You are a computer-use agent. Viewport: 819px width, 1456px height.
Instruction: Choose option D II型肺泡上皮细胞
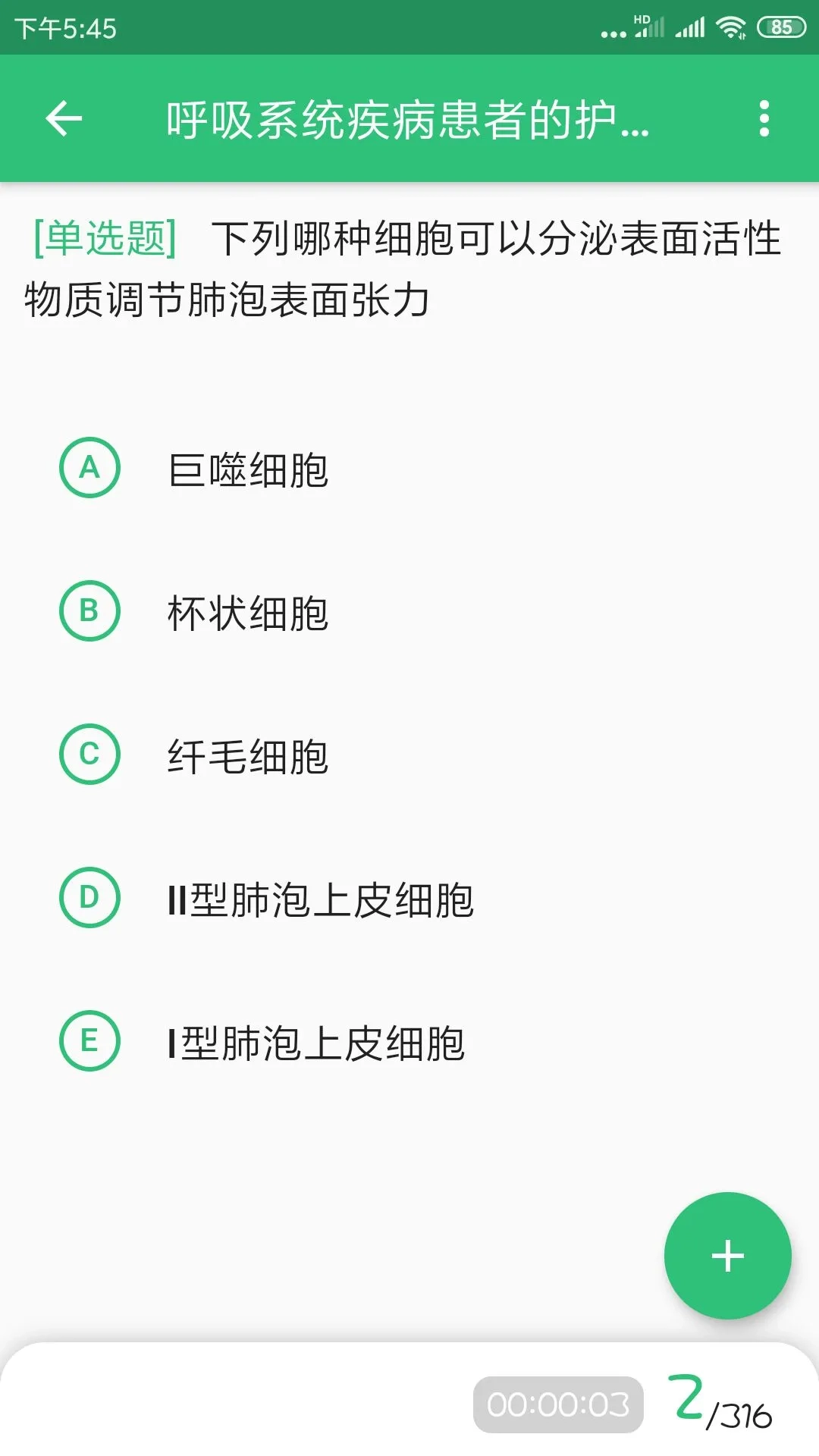coord(318,899)
